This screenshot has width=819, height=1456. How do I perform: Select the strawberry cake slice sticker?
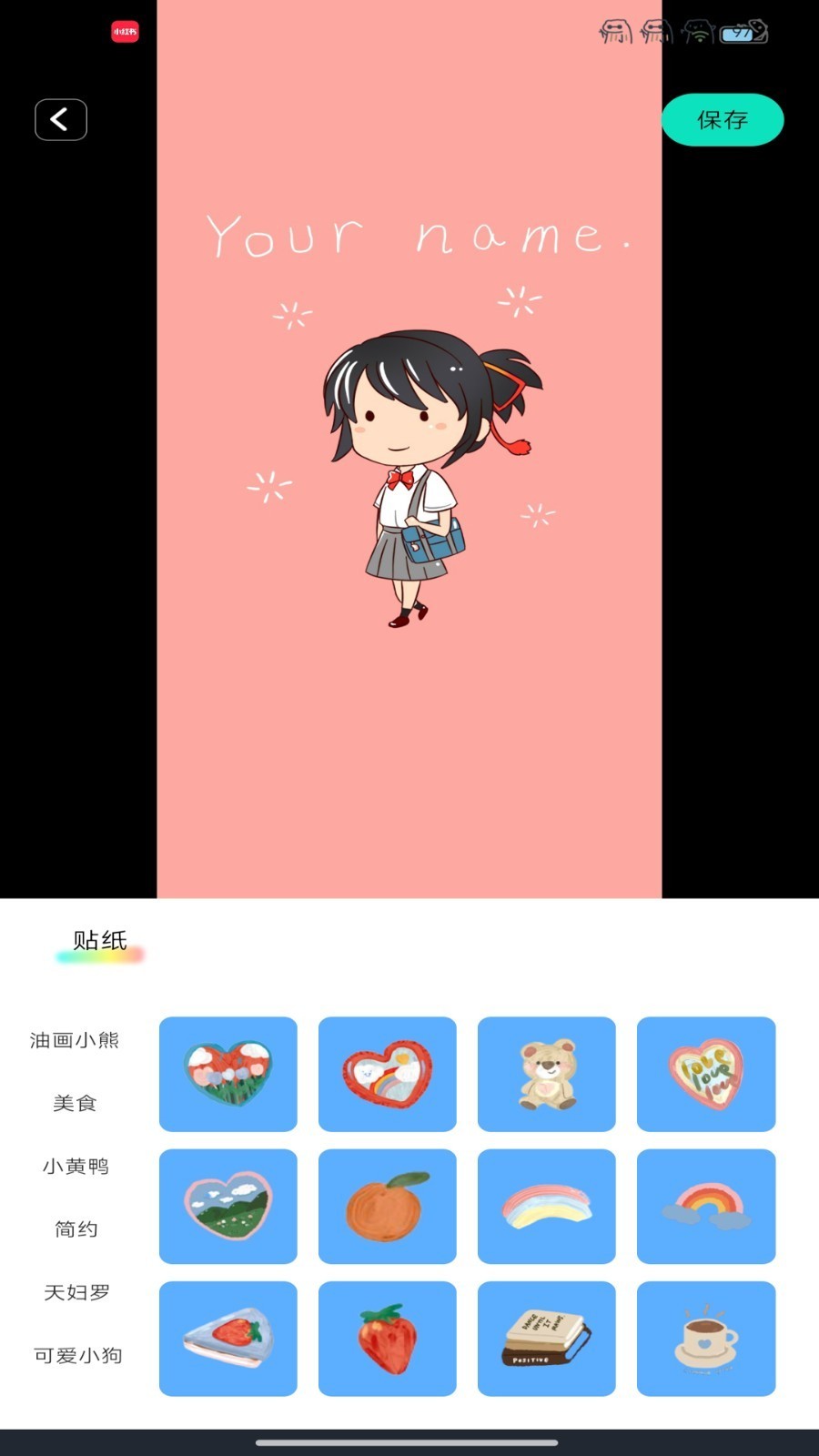(227, 1339)
